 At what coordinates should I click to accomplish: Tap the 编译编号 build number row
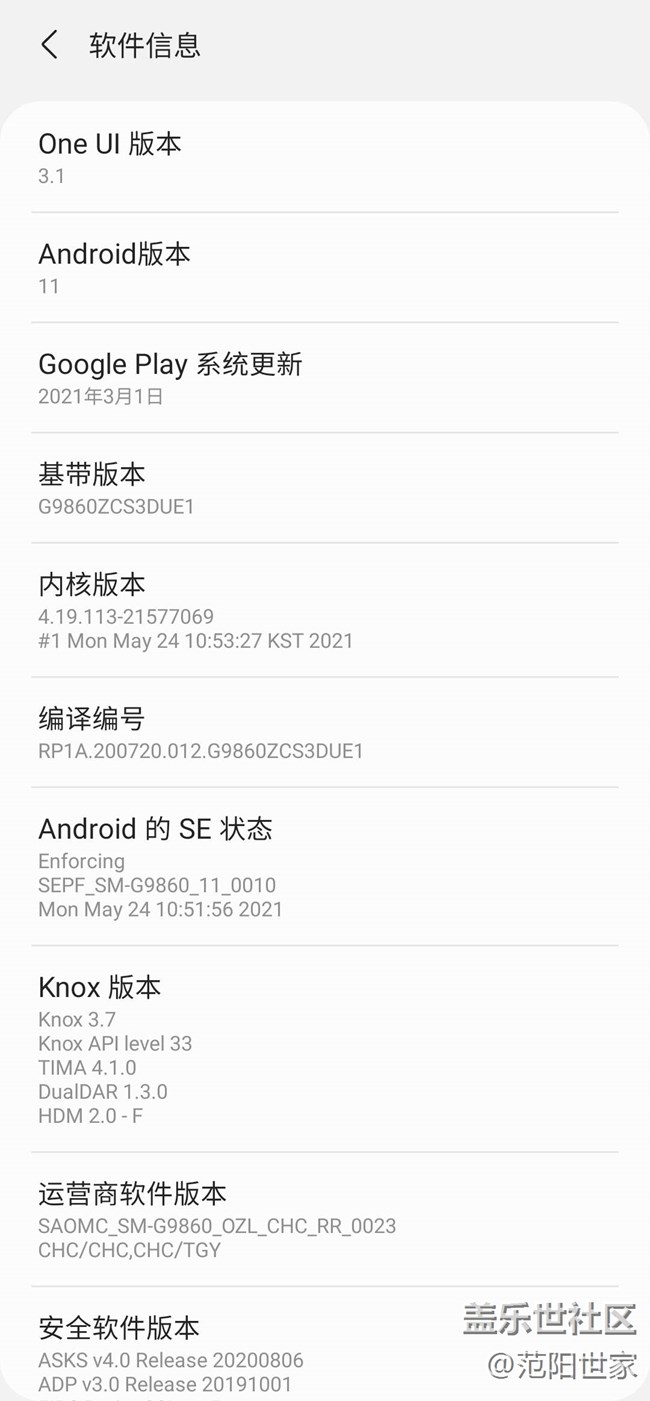[324, 732]
